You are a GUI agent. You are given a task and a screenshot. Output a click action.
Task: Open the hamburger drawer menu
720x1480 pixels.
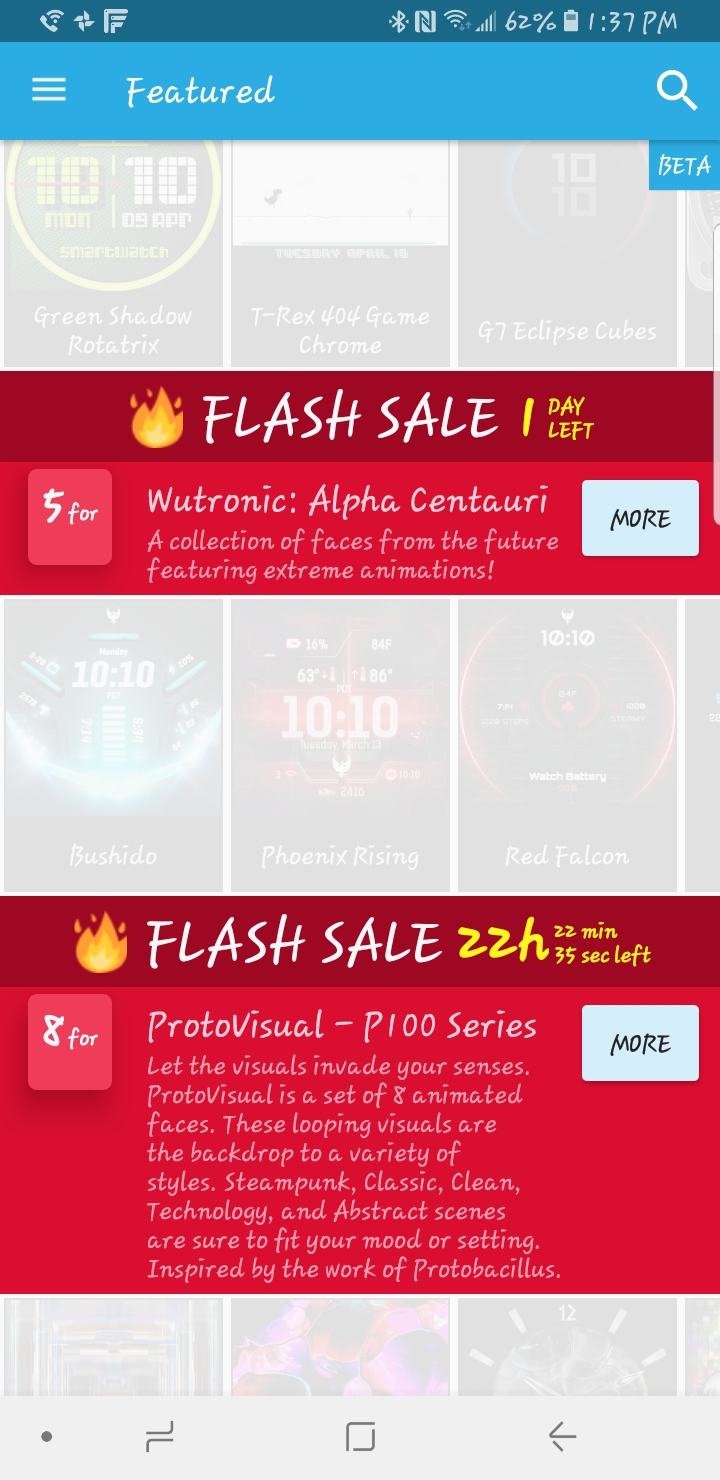[x=49, y=91]
